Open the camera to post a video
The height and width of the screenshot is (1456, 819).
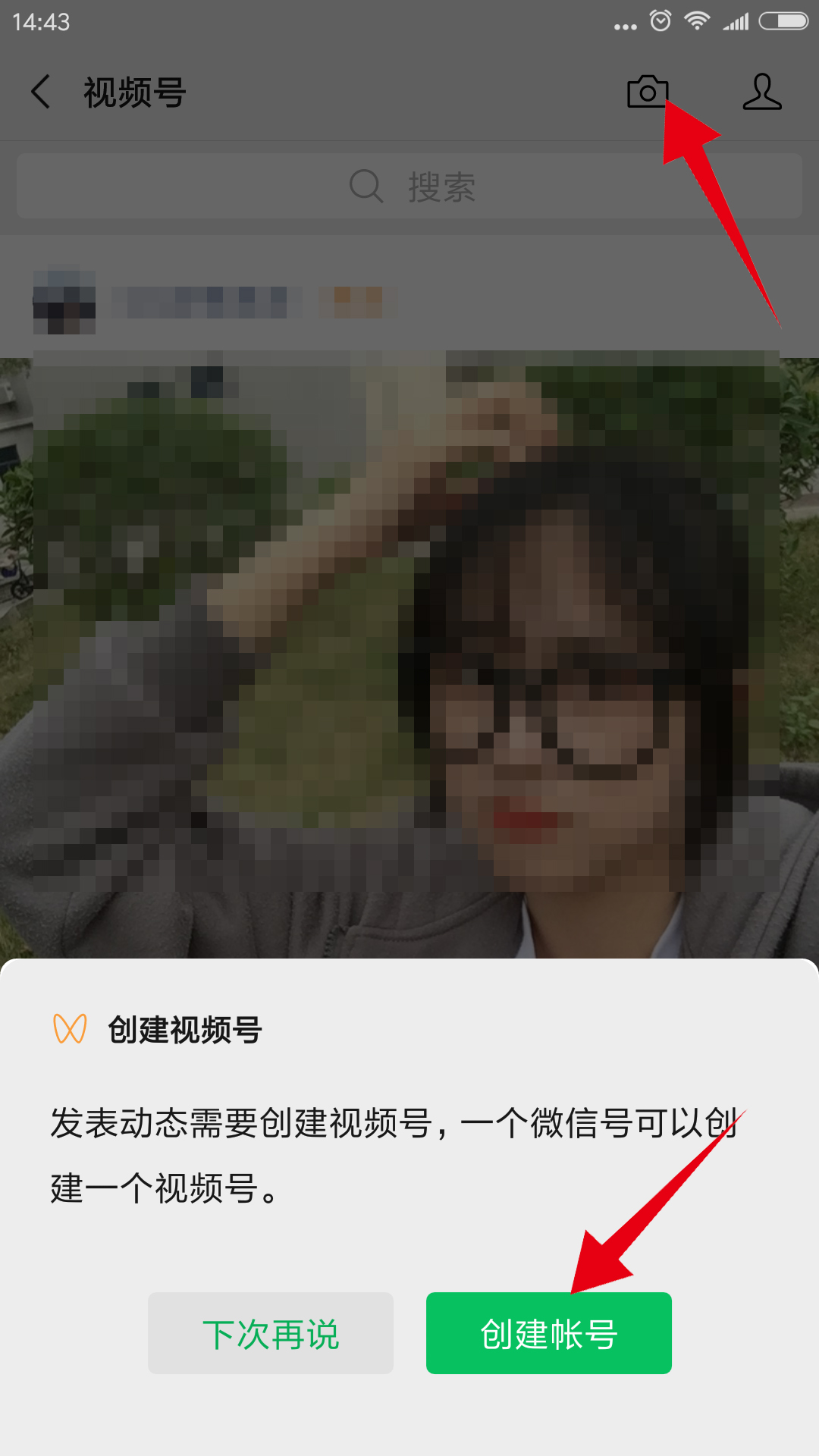pos(647,93)
